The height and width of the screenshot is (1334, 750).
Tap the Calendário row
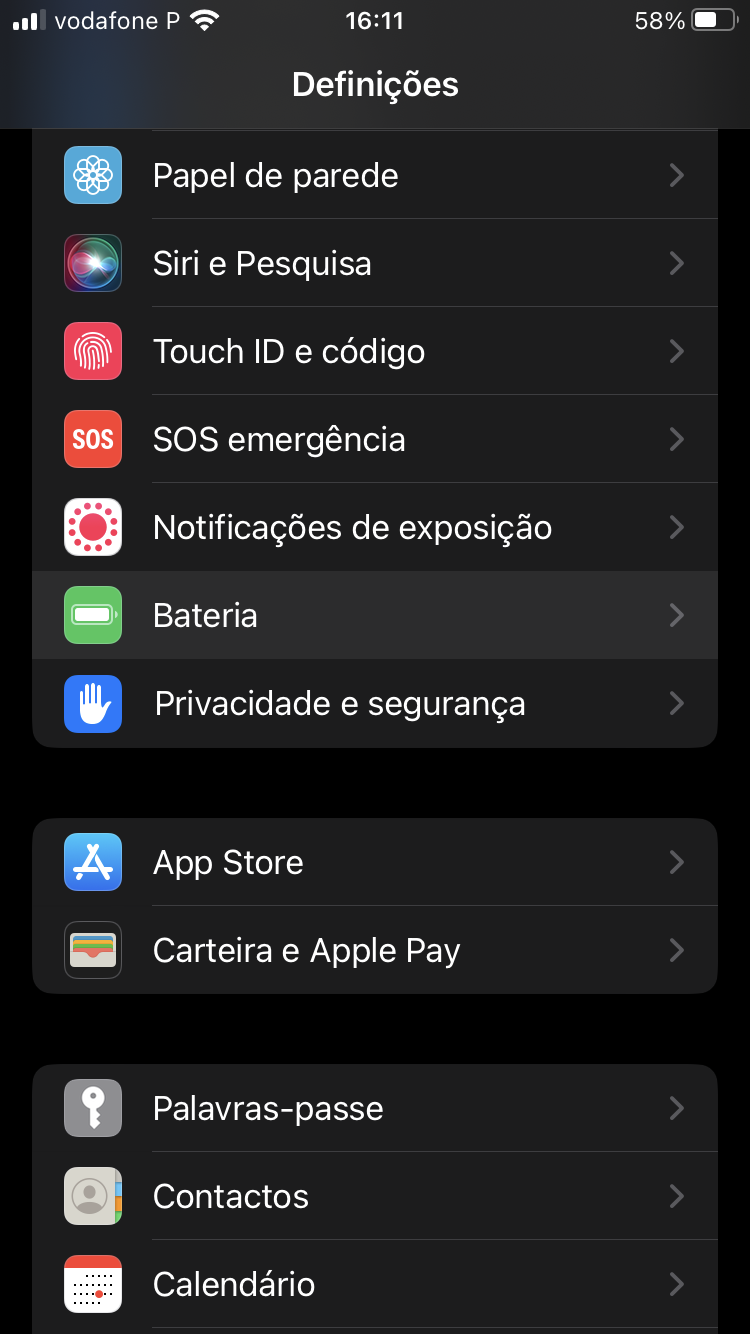coord(375,1285)
